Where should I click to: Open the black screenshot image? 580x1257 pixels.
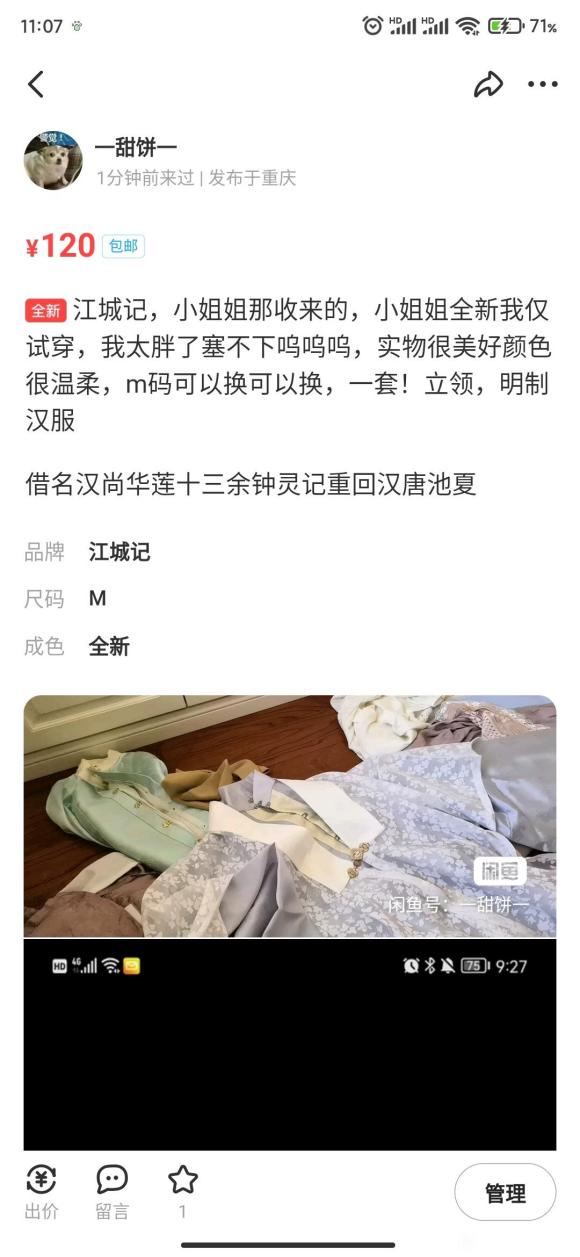(290, 1045)
